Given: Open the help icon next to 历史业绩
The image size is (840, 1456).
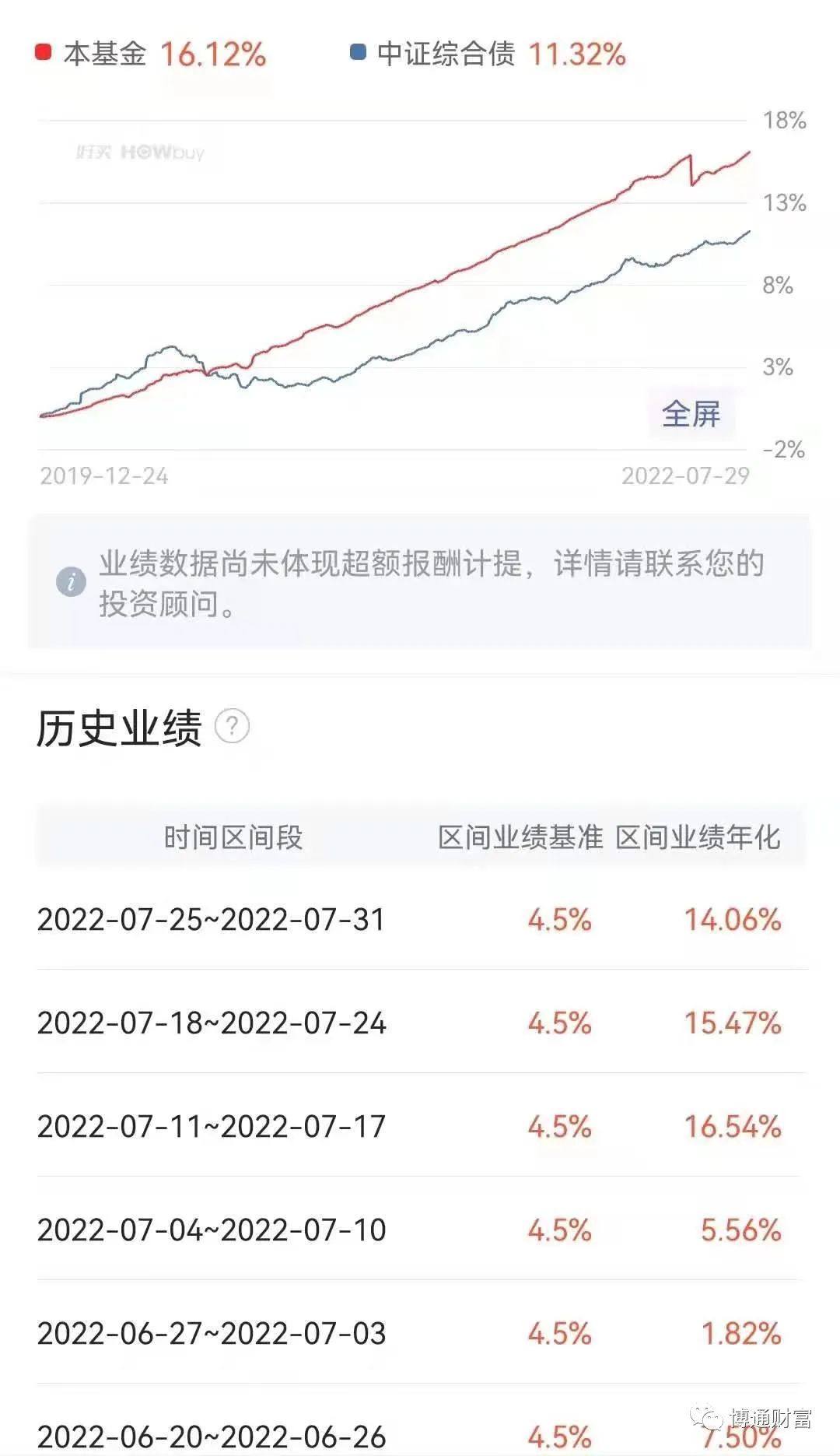Looking at the screenshot, I should pyautogui.click(x=233, y=724).
